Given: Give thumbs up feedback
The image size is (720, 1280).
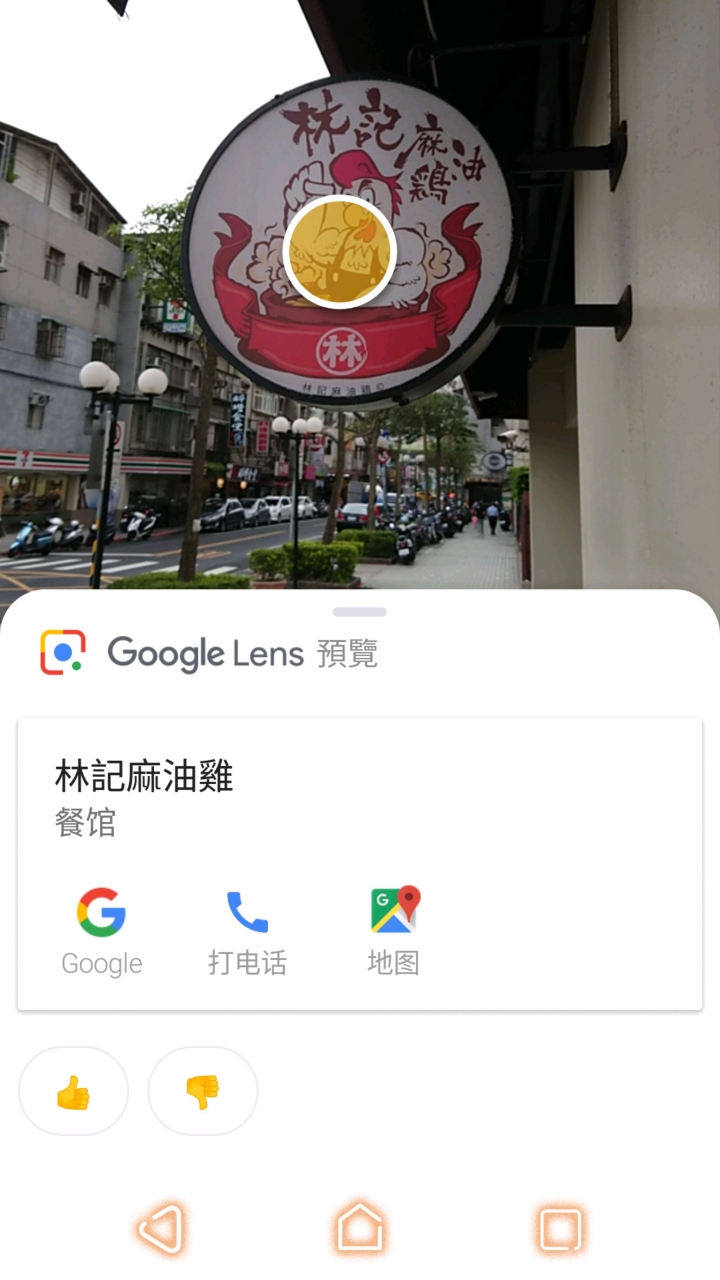Looking at the screenshot, I should click(x=73, y=1091).
